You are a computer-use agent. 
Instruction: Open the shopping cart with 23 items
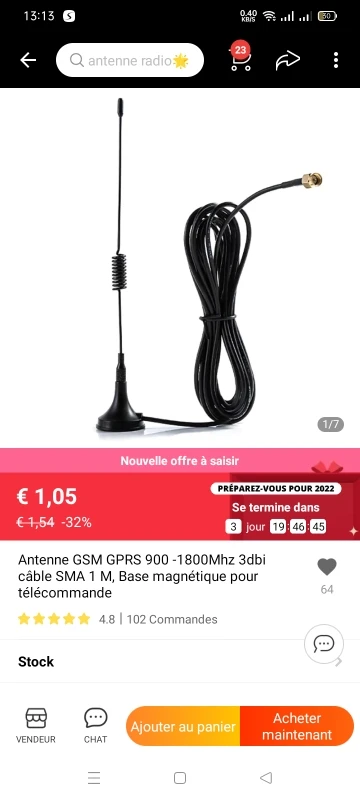240,58
